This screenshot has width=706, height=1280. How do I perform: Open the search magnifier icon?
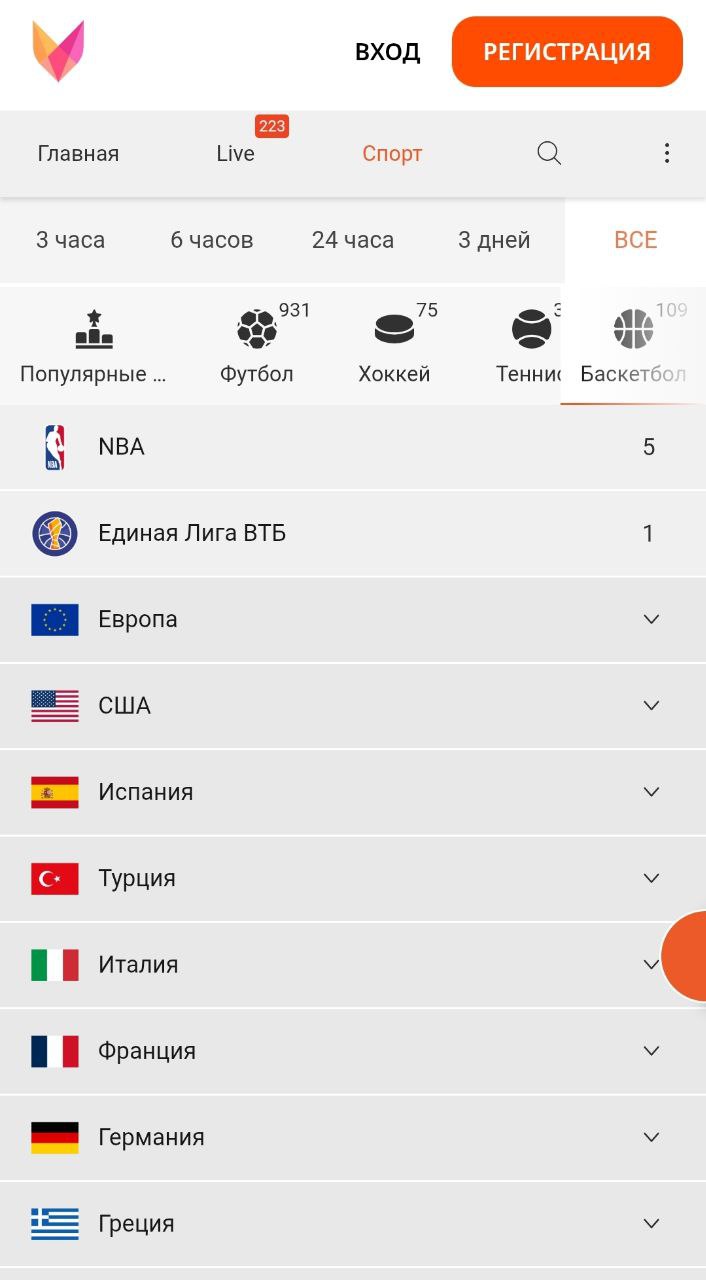(x=549, y=153)
